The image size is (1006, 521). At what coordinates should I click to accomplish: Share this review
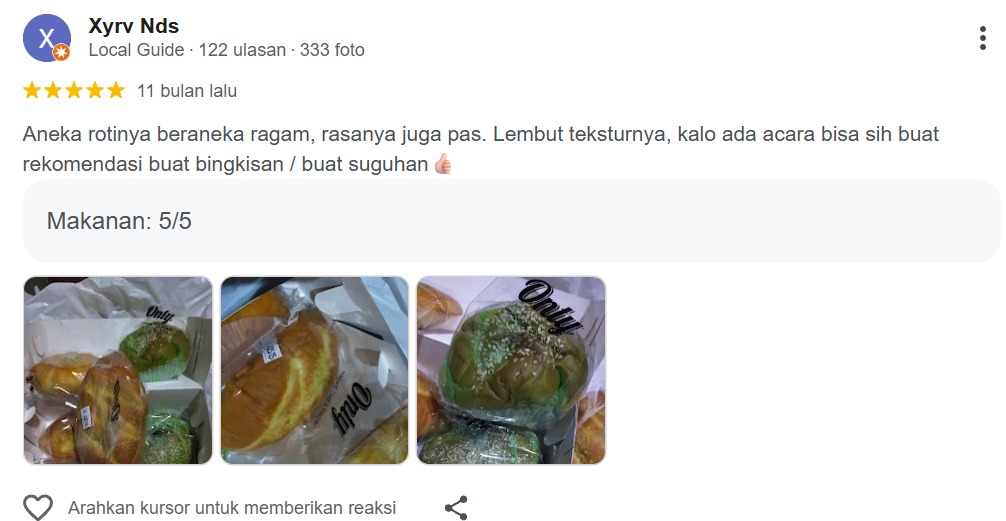456,507
